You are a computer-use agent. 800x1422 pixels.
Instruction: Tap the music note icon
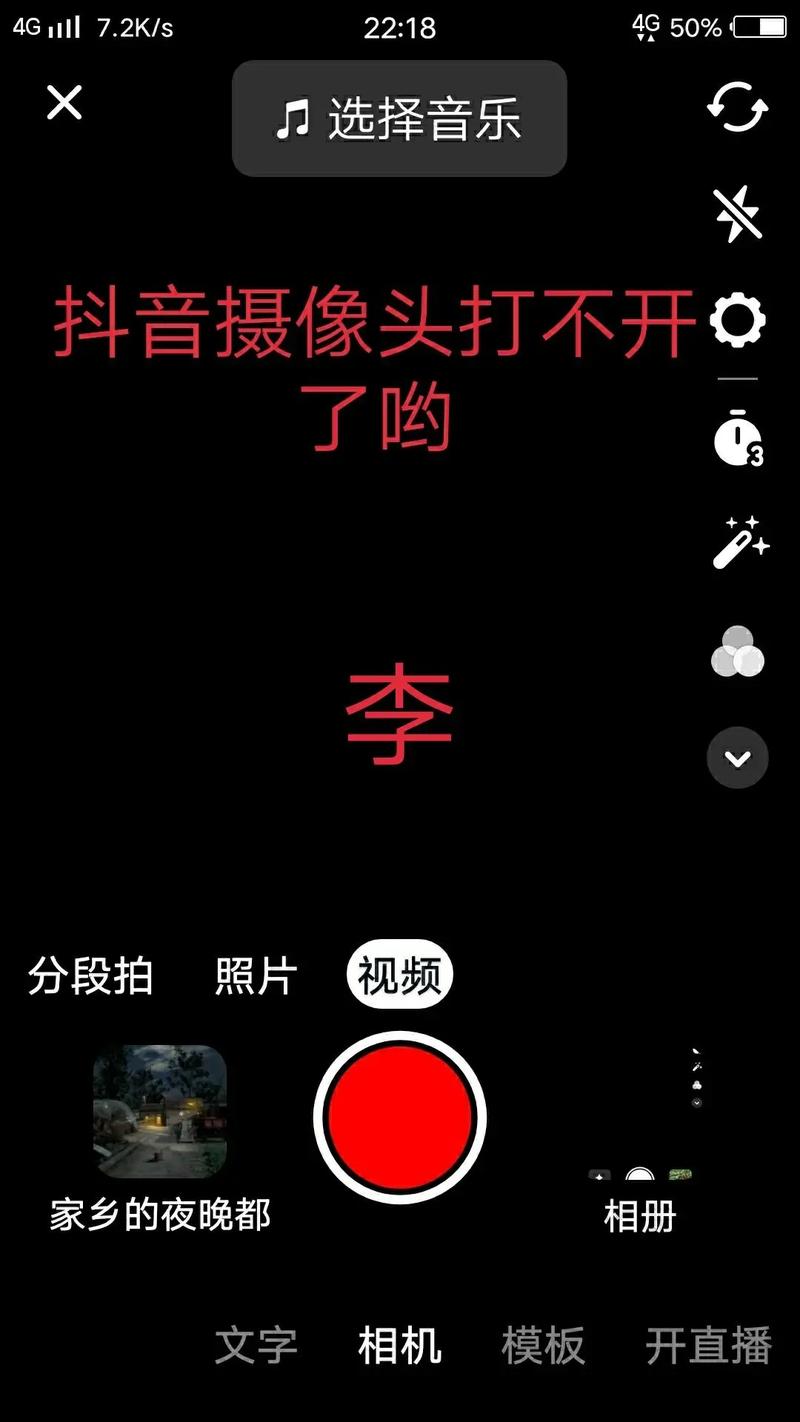292,119
